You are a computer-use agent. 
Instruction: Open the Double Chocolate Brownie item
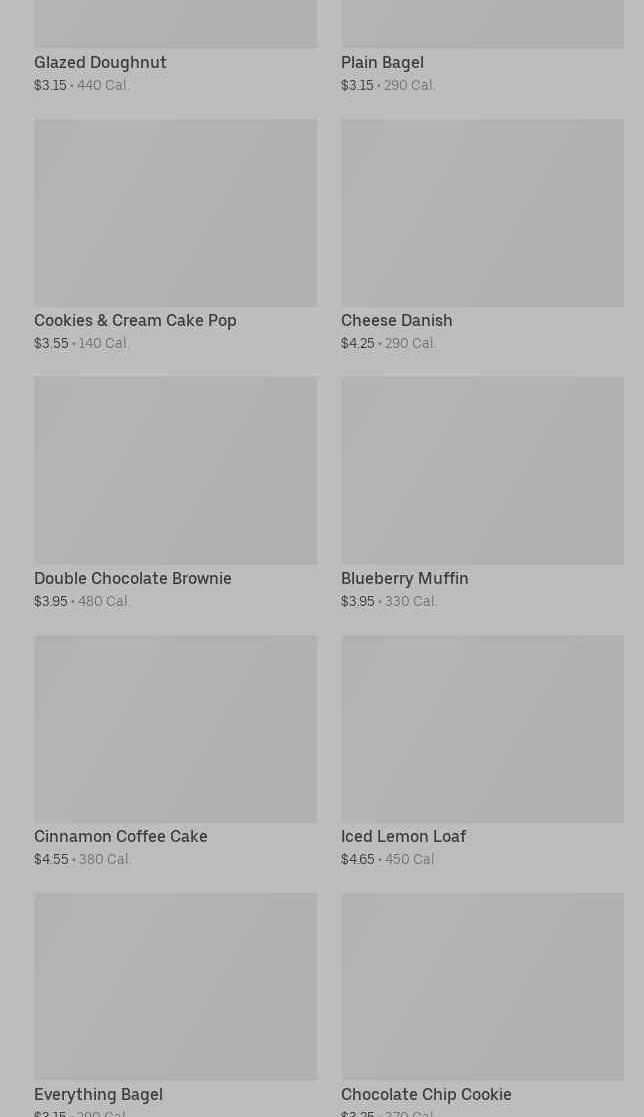point(175,493)
